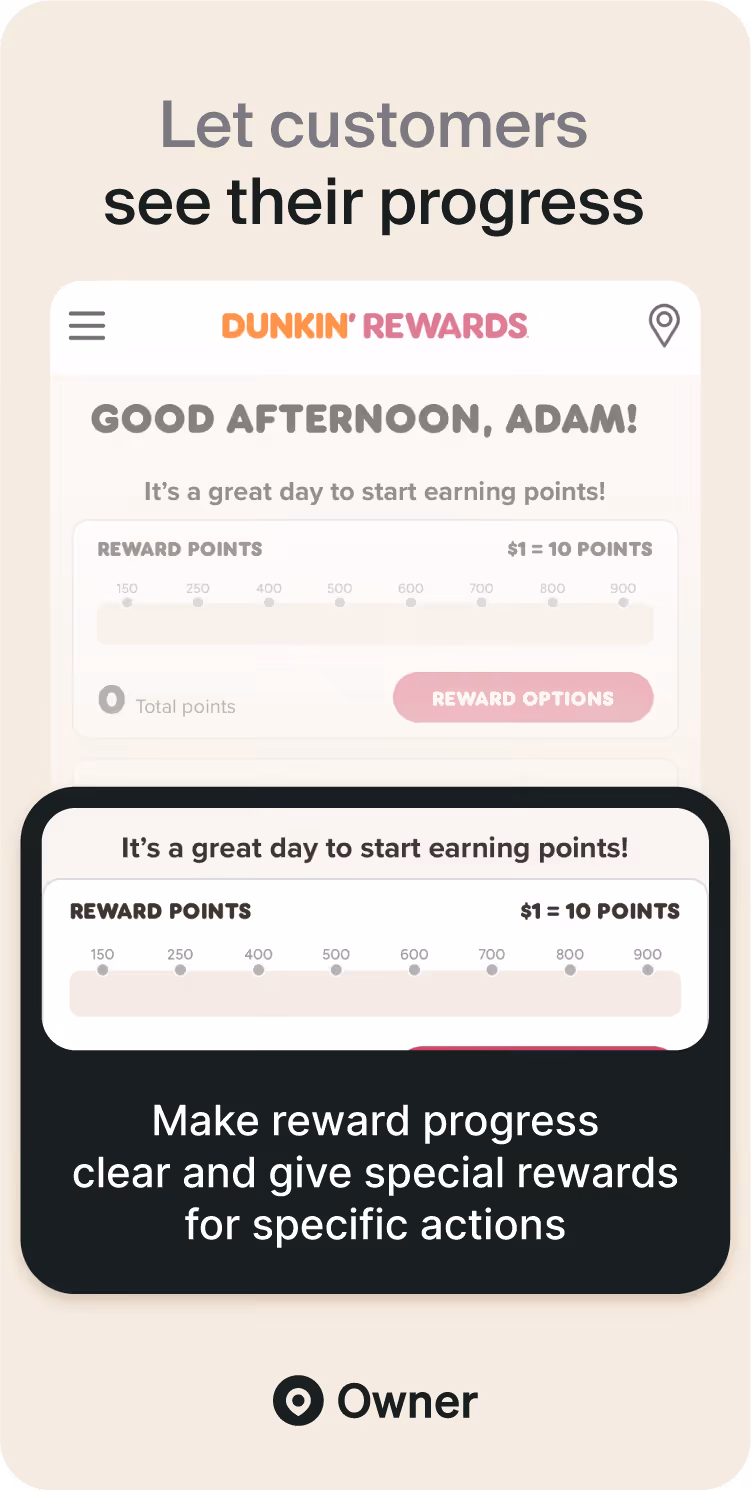Click the store locator pin icon
The height and width of the screenshot is (1490, 751).
[x=664, y=326]
